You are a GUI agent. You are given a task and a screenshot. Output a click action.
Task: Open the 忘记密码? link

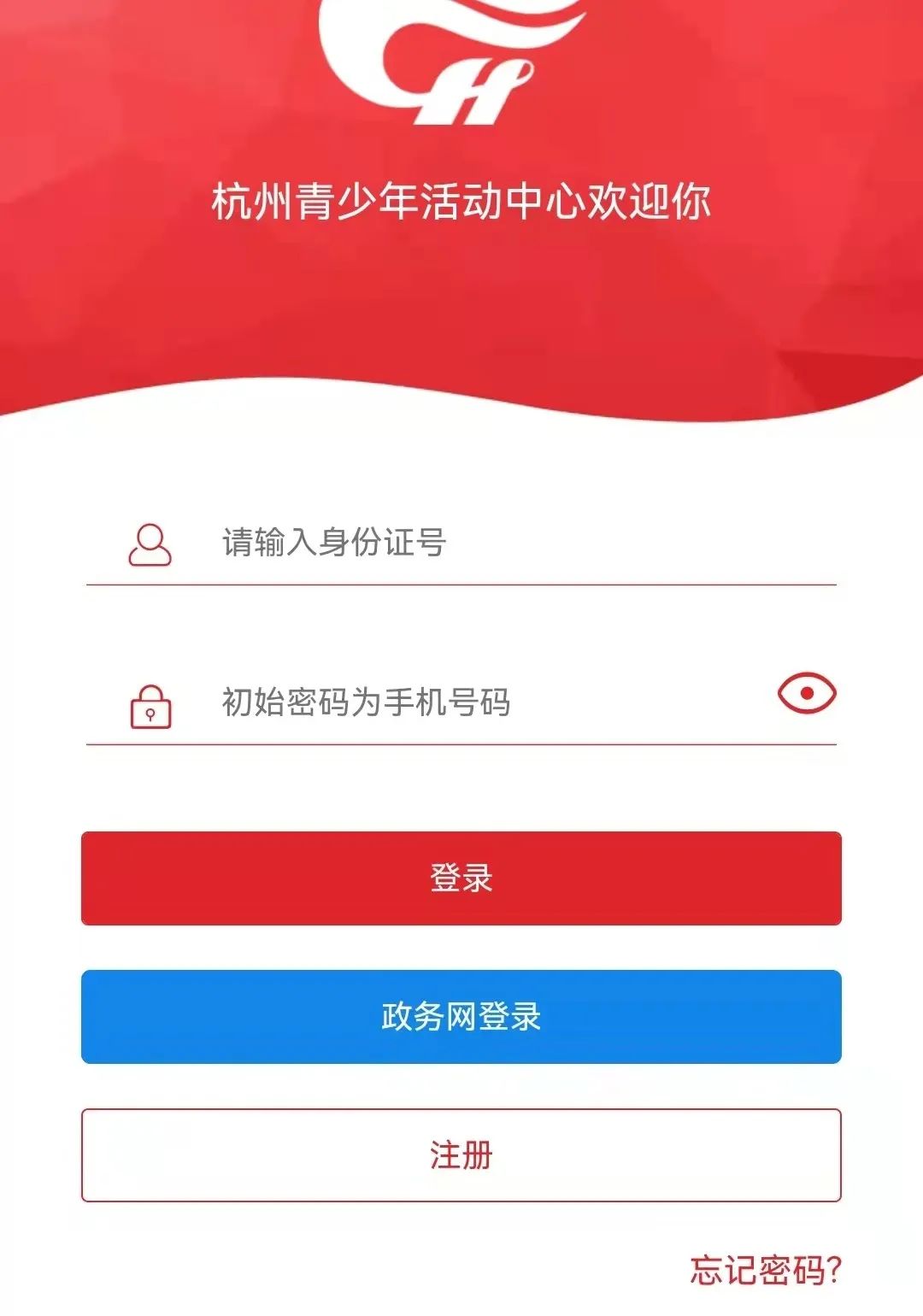765,1270
